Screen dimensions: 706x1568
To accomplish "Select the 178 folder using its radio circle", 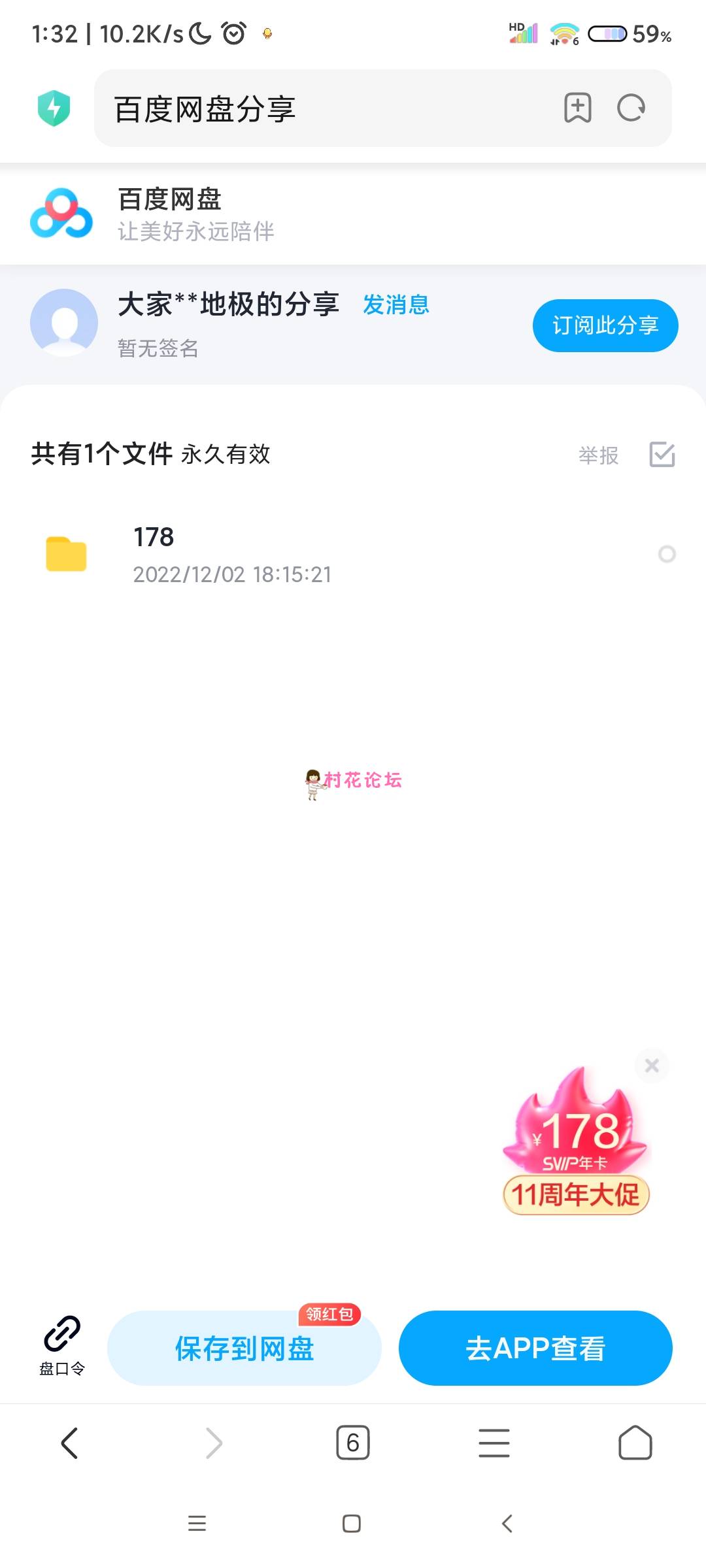I will 667,554.
